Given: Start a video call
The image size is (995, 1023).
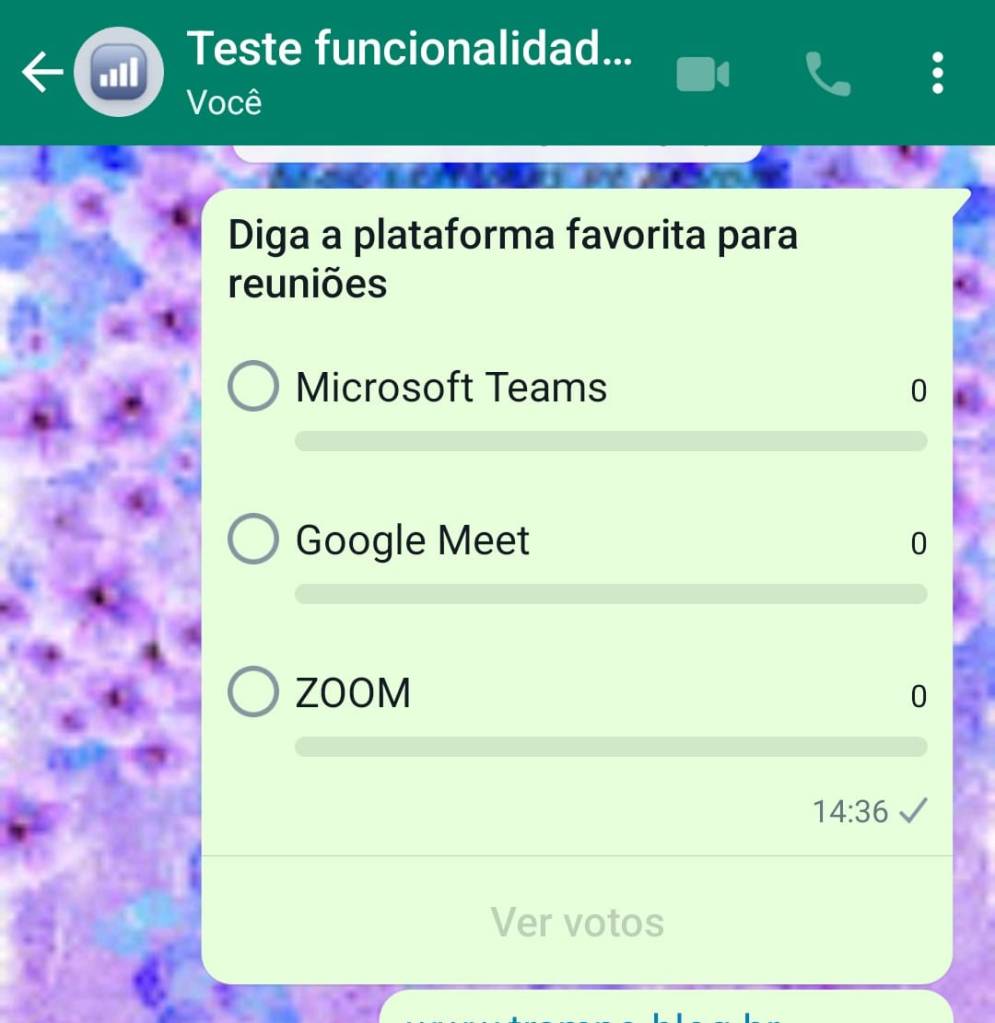Looking at the screenshot, I should click(702, 75).
